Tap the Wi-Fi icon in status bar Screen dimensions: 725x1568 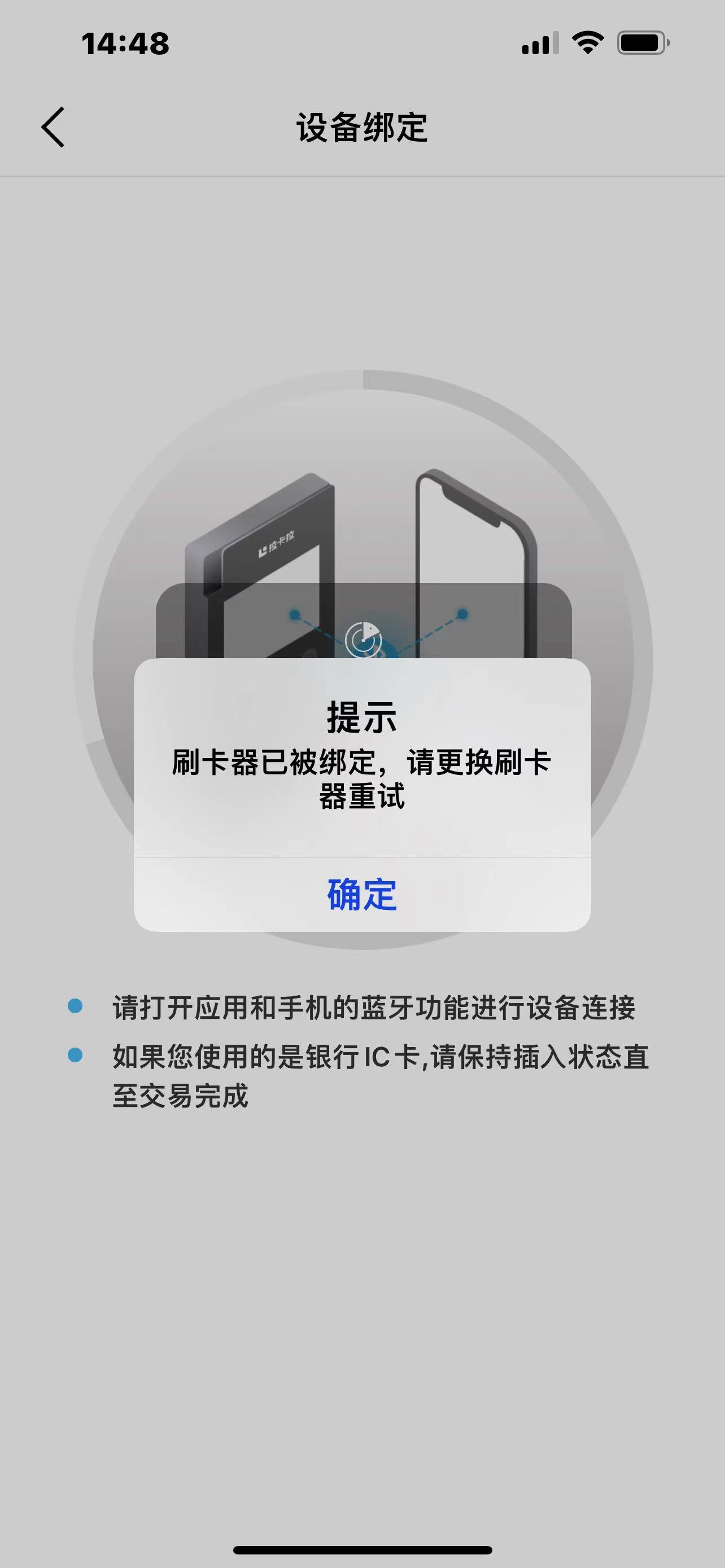[x=586, y=42]
